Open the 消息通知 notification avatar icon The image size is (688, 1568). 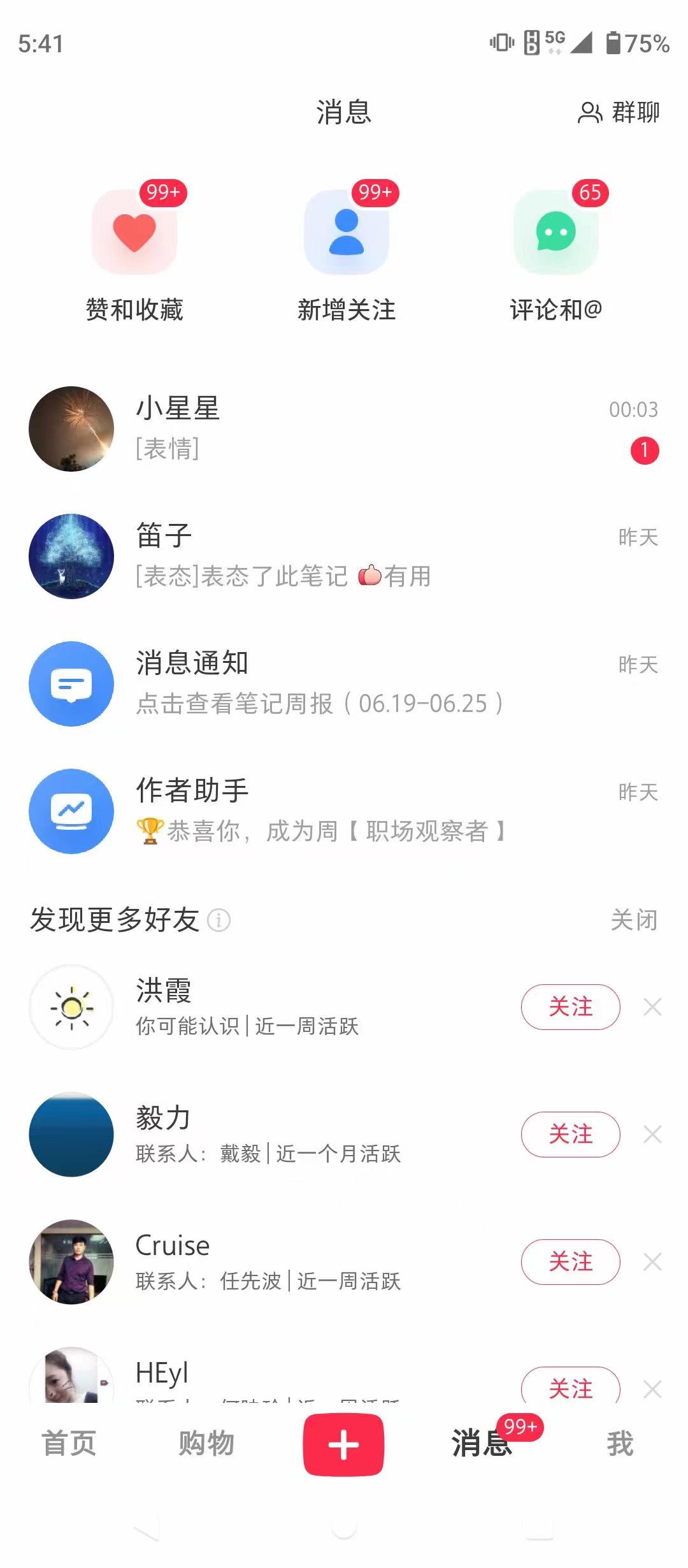[x=71, y=683]
